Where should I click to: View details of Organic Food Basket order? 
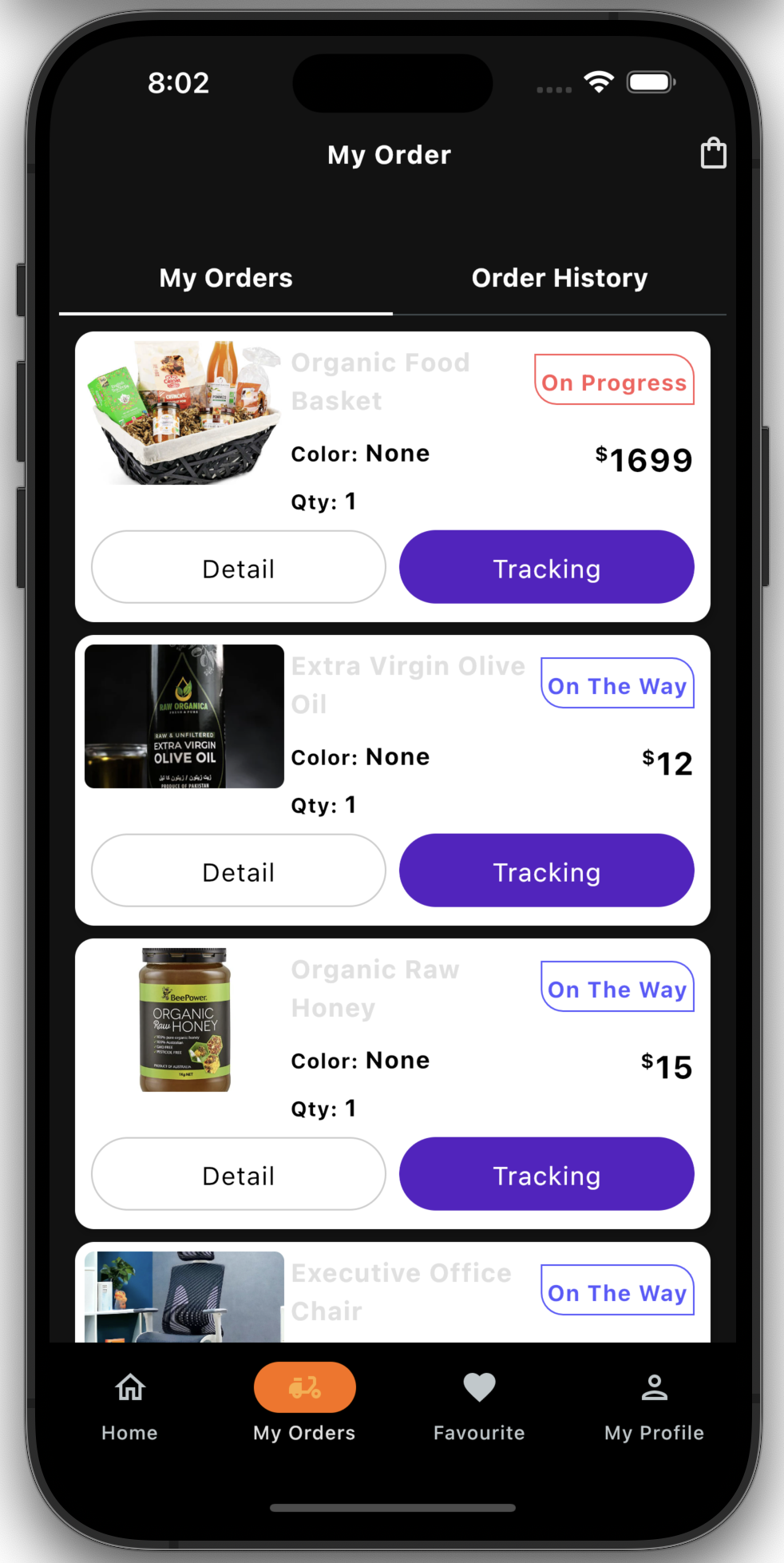coord(239,568)
